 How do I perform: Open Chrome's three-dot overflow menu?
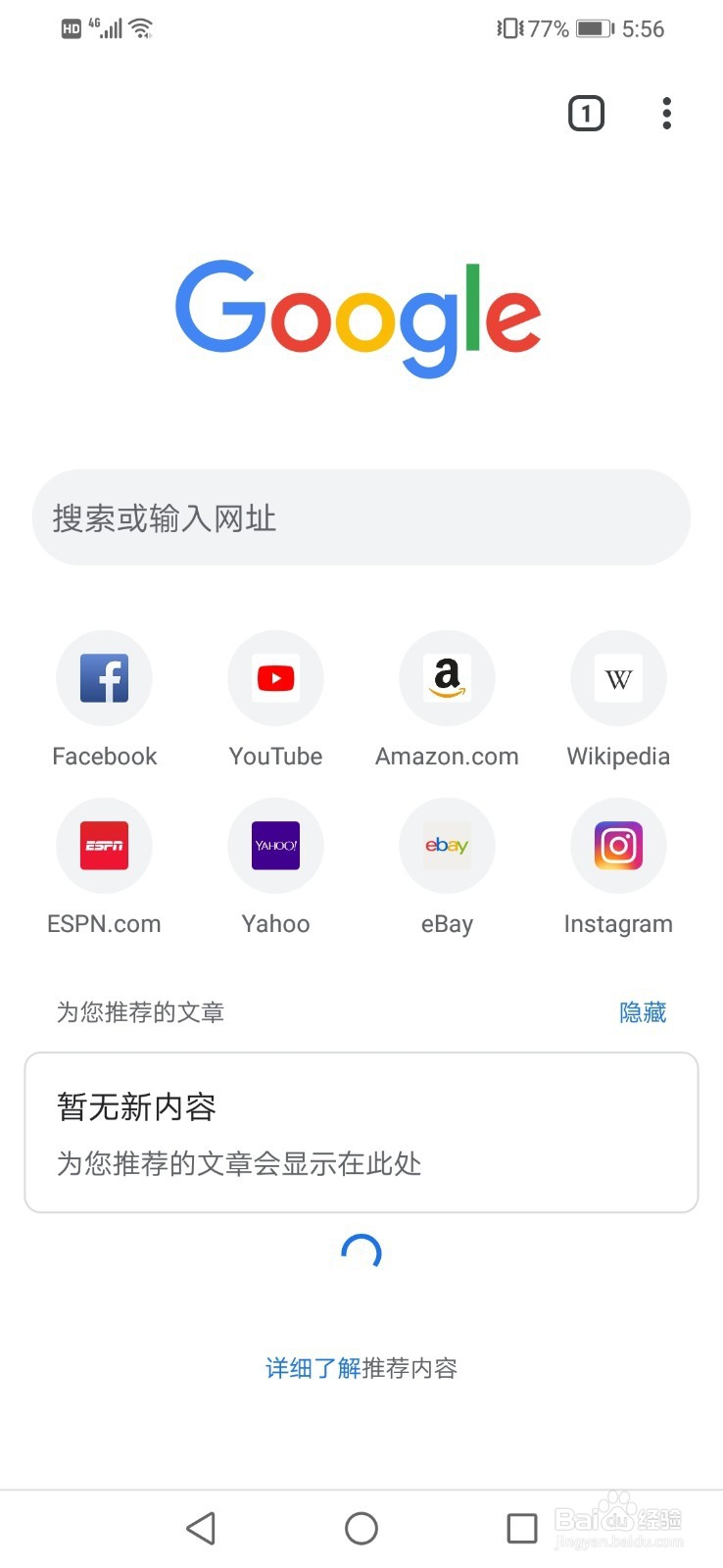pyautogui.click(x=666, y=114)
